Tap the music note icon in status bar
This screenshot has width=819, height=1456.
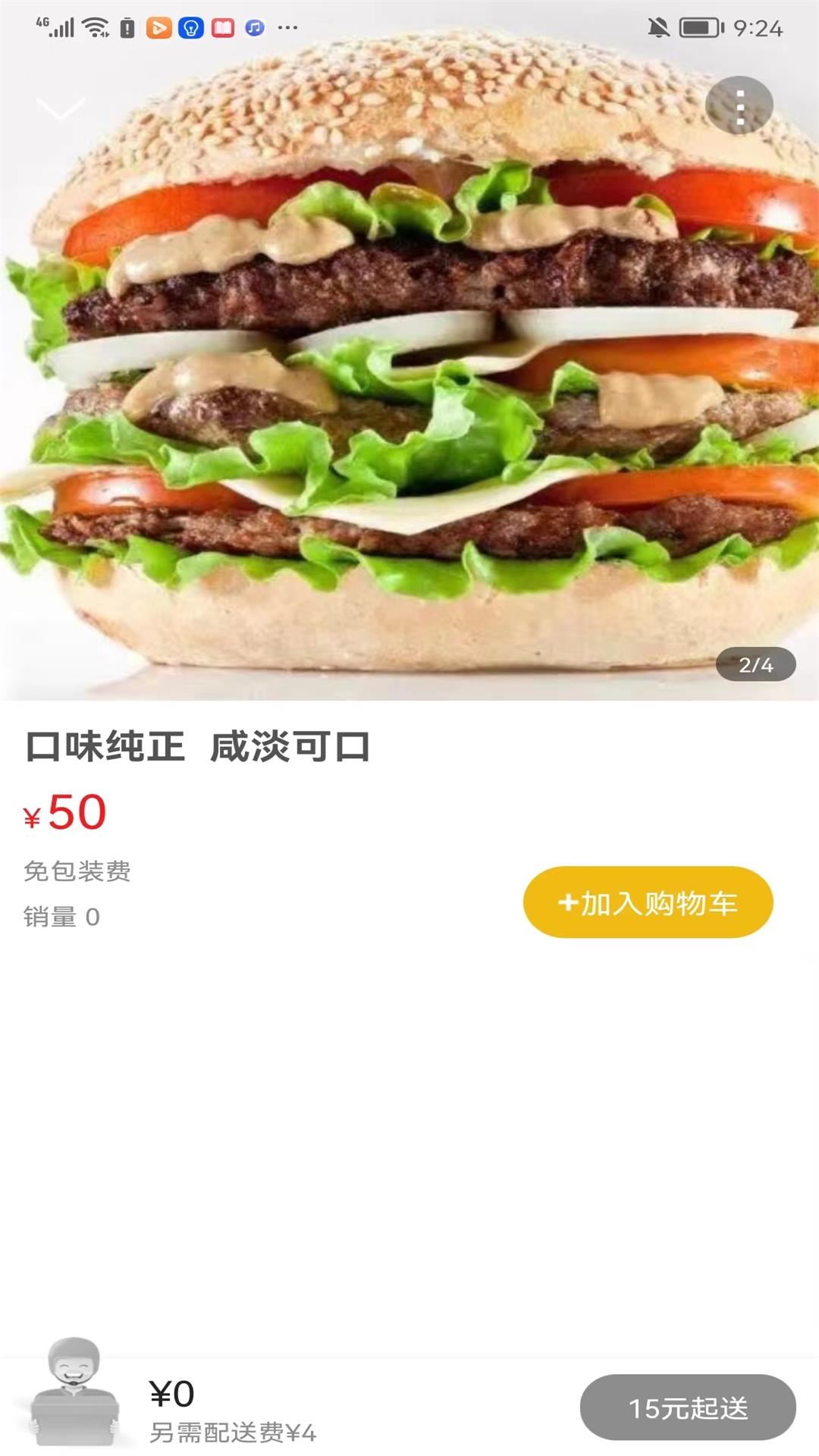click(254, 25)
